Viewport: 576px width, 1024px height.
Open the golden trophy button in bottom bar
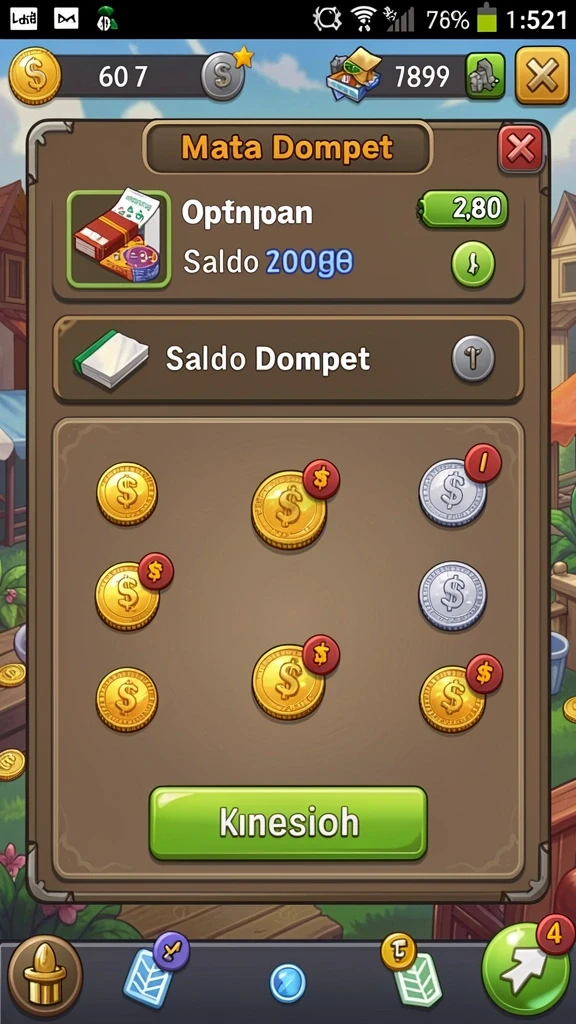[x=44, y=976]
